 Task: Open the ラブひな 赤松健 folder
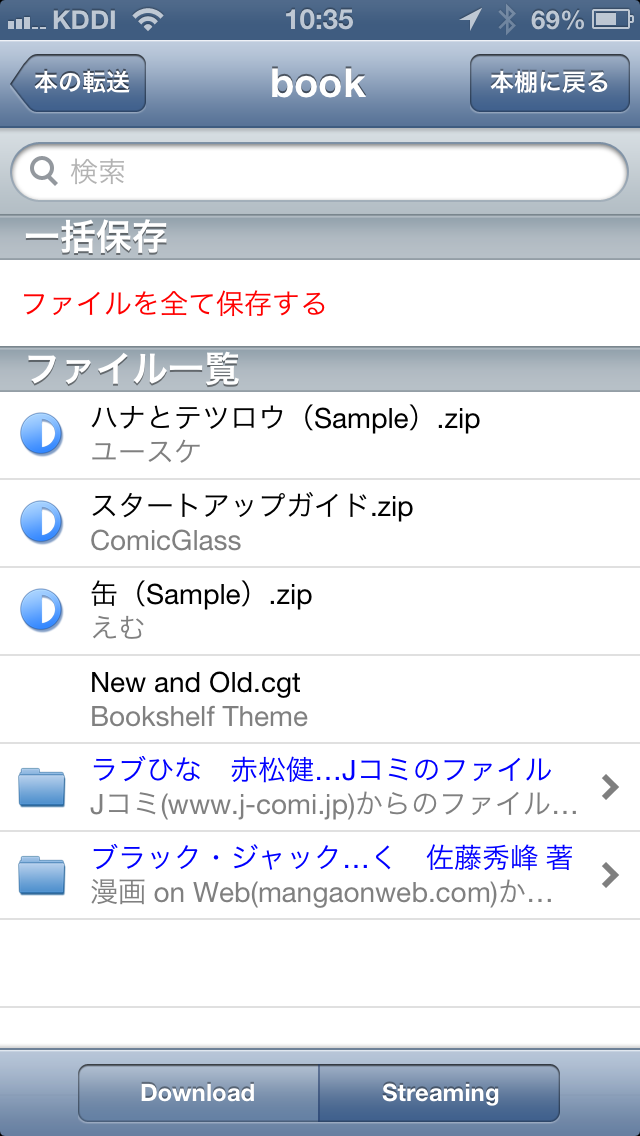click(320, 786)
